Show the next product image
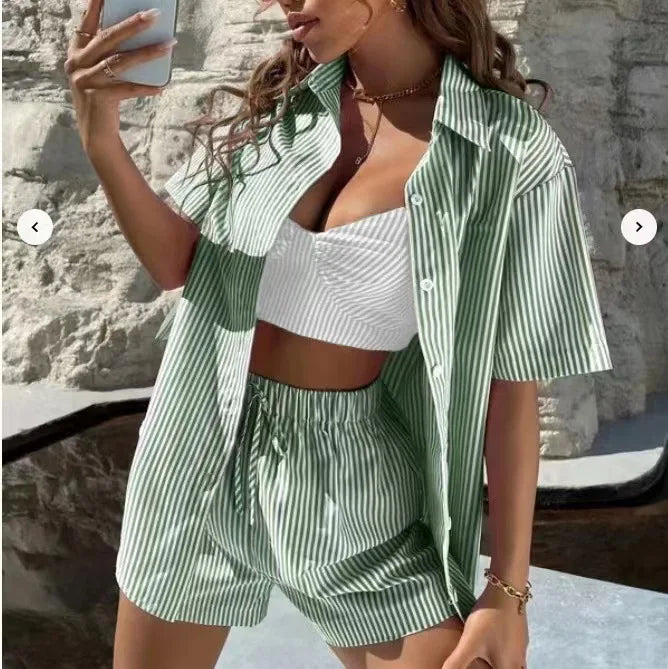 (x=638, y=227)
